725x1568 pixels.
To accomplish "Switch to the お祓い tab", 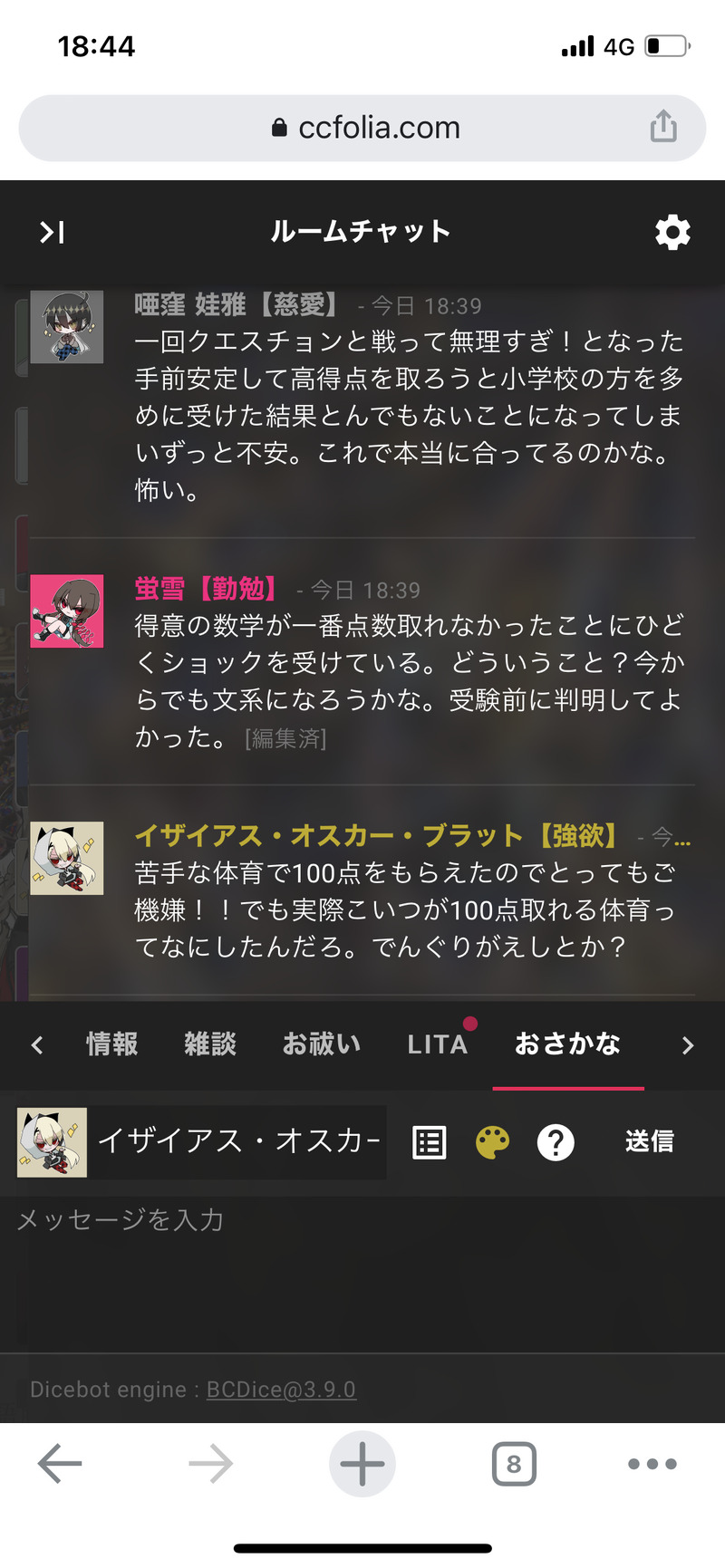I will (x=322, y=1044).
